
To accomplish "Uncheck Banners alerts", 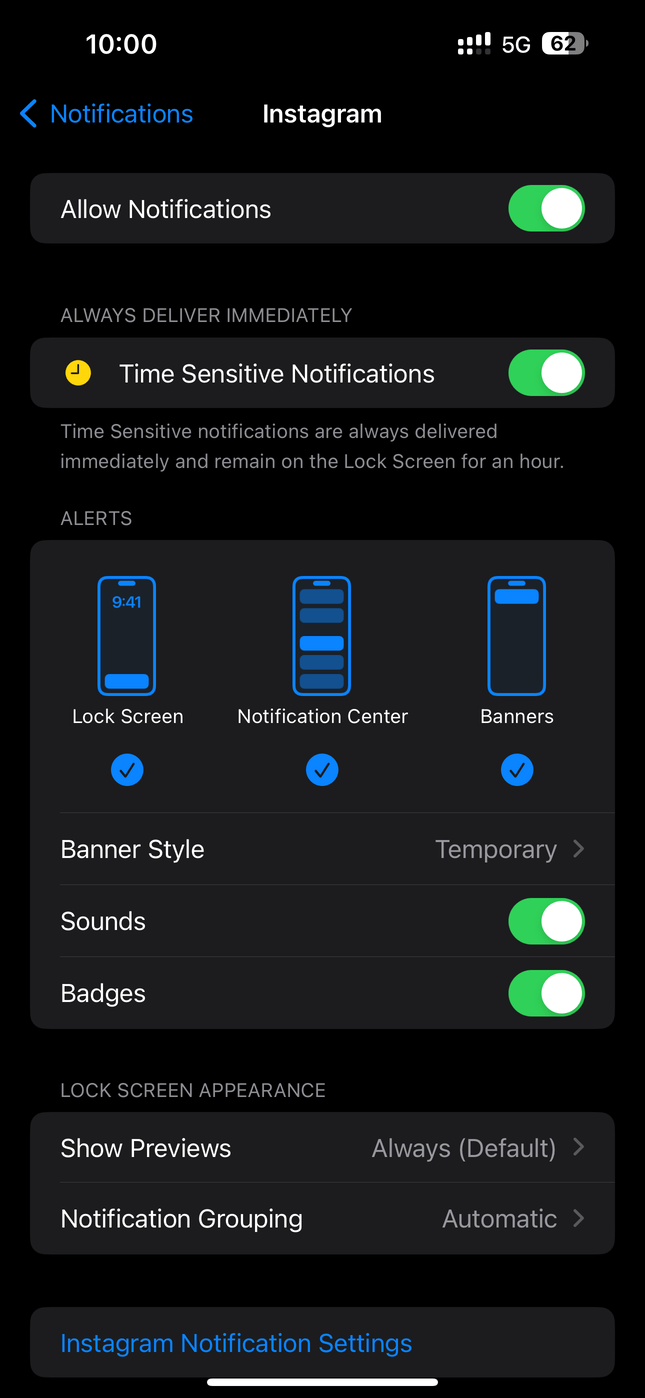I will [x=517, y=770].
